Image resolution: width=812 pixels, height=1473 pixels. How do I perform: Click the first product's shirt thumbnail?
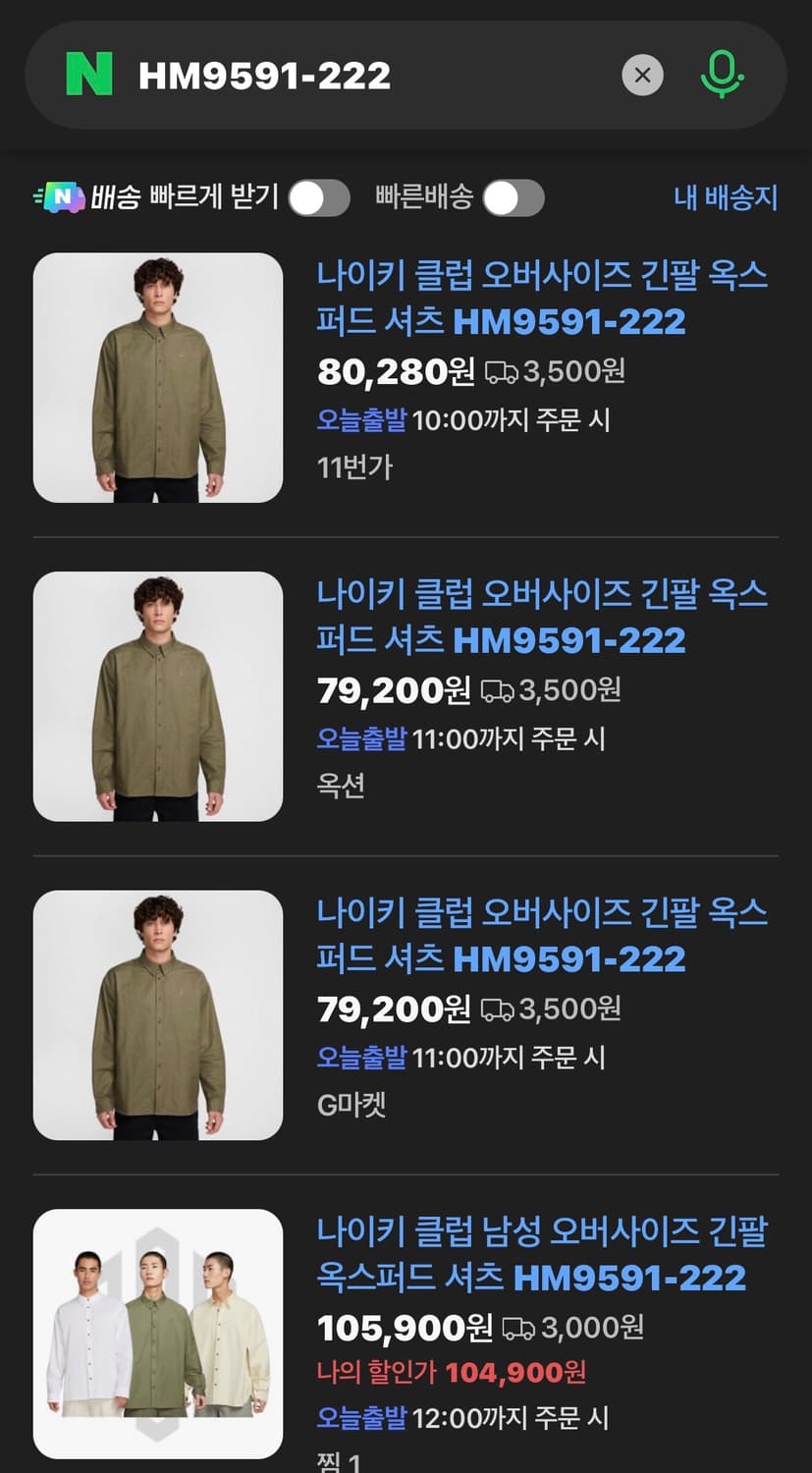point(157,377)
